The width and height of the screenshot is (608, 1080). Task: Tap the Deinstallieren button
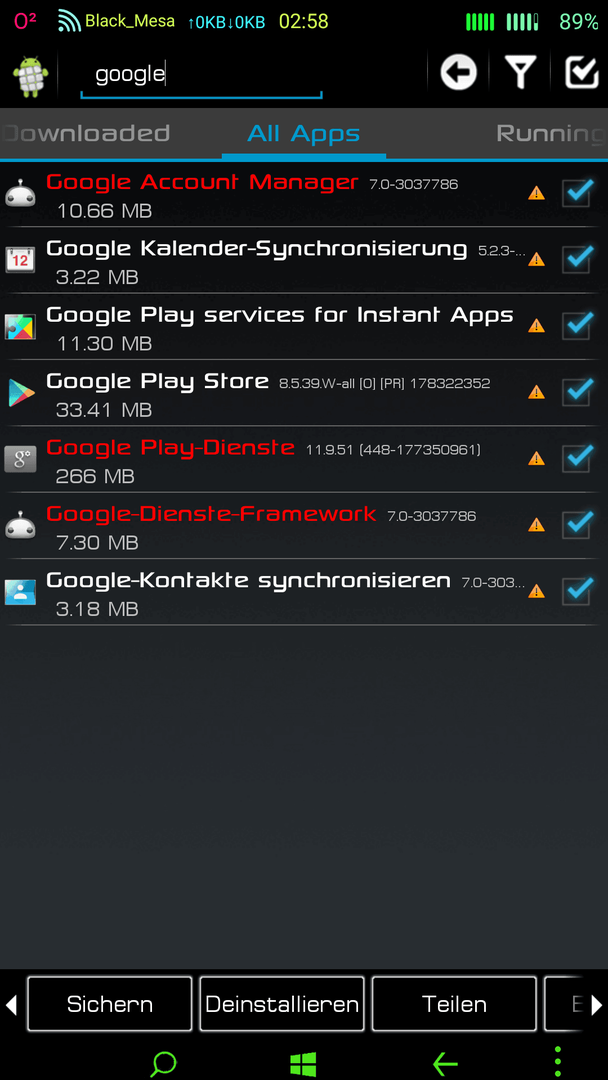pyautogui.click(x=282, y=1004)
